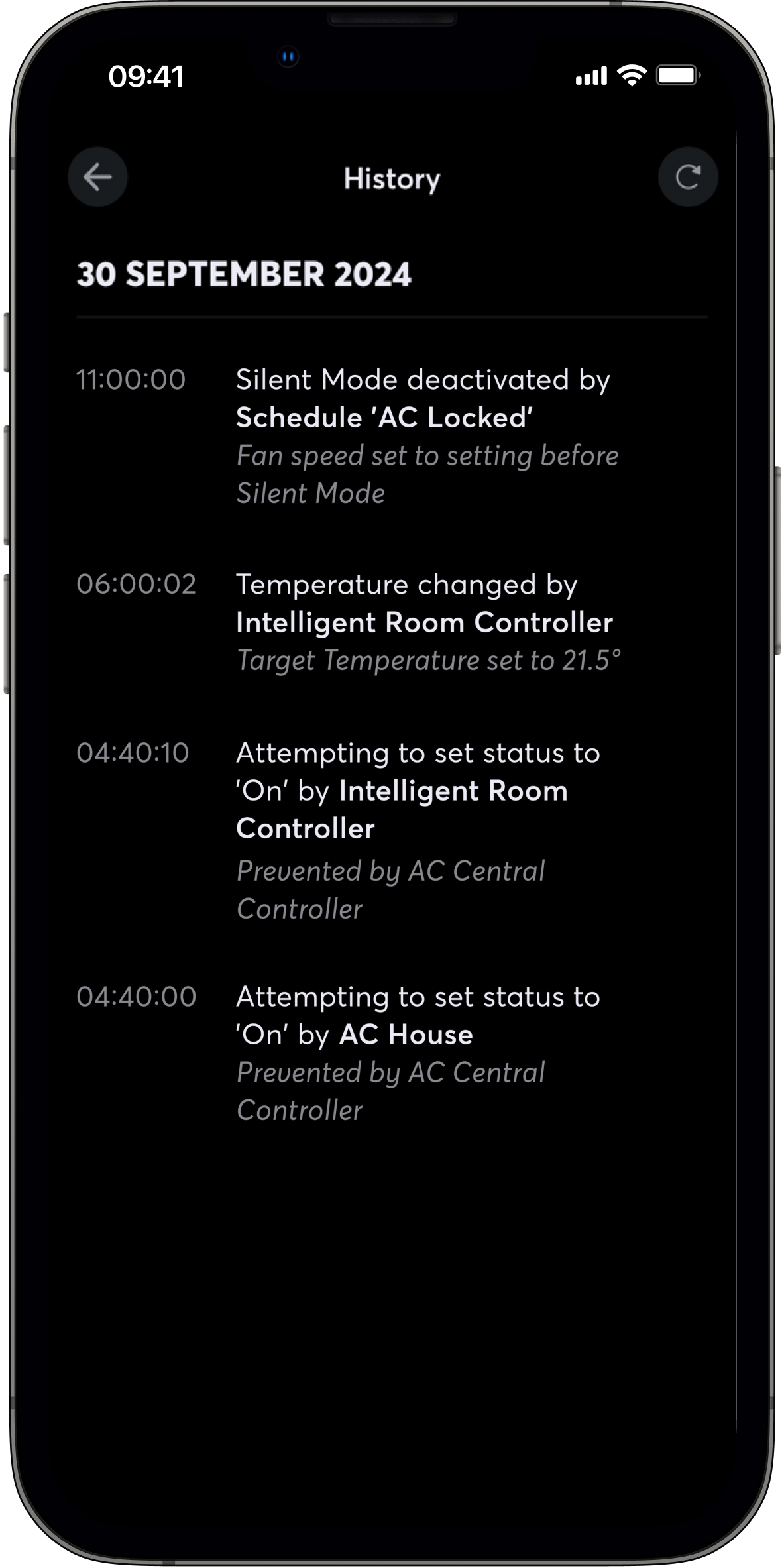
Task: Tap the 11:00:00 timestamp
Action: pyautogui.click(x=131, y=379)
